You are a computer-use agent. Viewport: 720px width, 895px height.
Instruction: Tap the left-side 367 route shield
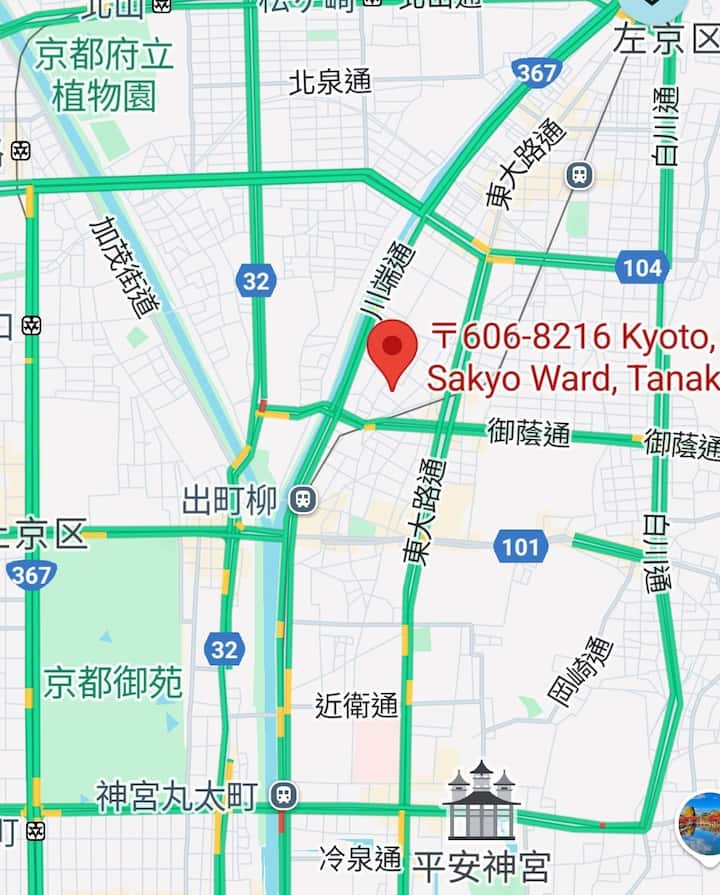(34, 572)
